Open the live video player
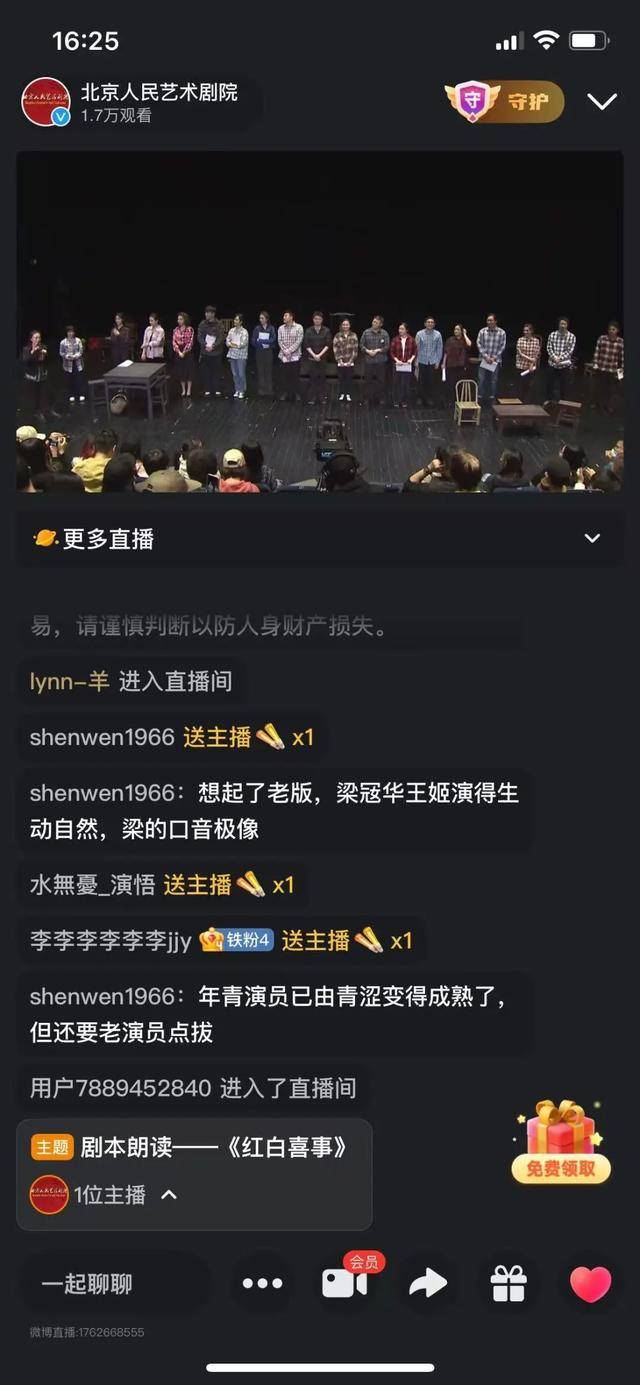The image size is (640, 1385). (320, 321)
